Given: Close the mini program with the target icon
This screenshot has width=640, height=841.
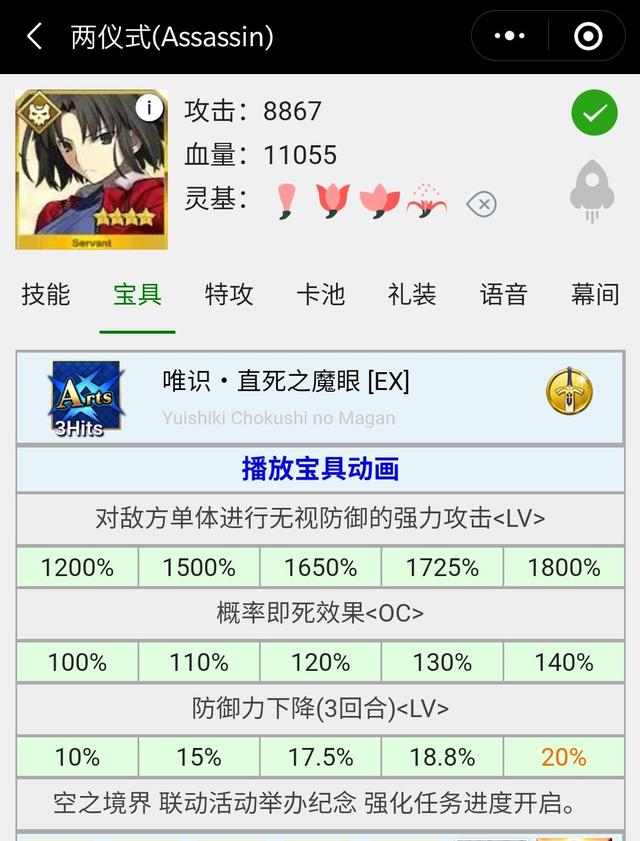Looking at the screenshot, I should coord(588,37).
